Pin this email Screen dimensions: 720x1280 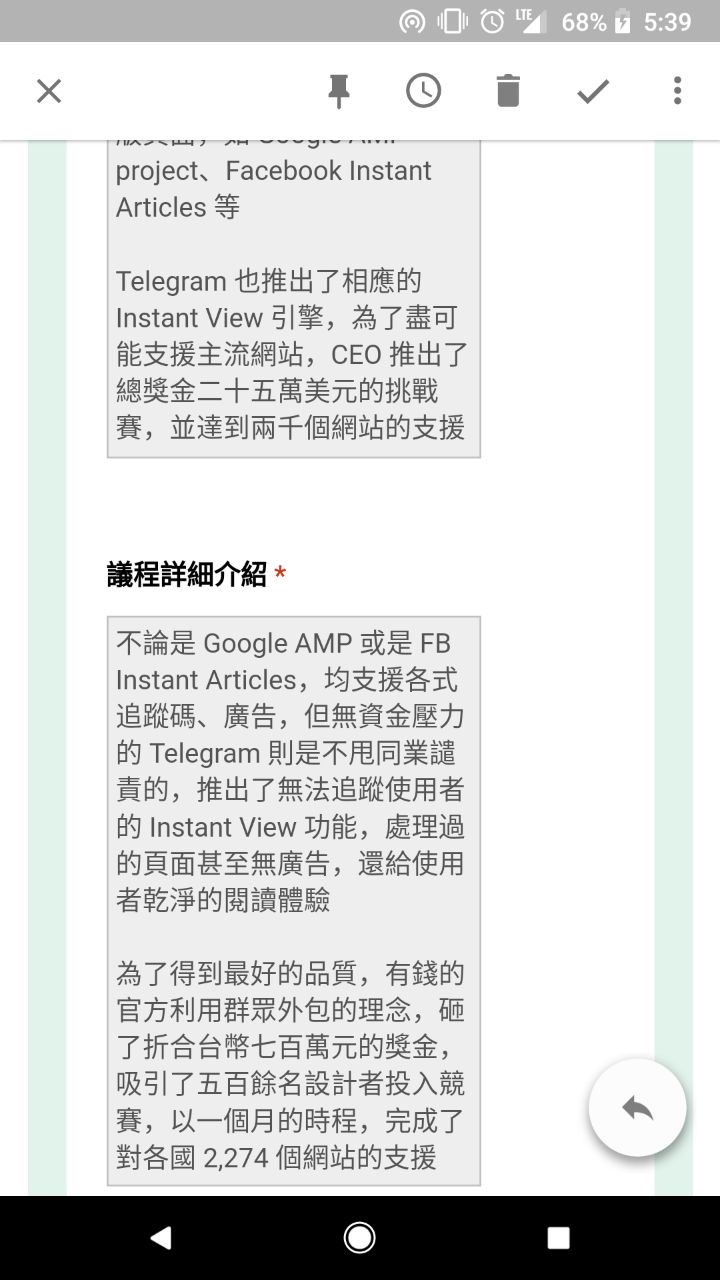[x=339, y=91]
